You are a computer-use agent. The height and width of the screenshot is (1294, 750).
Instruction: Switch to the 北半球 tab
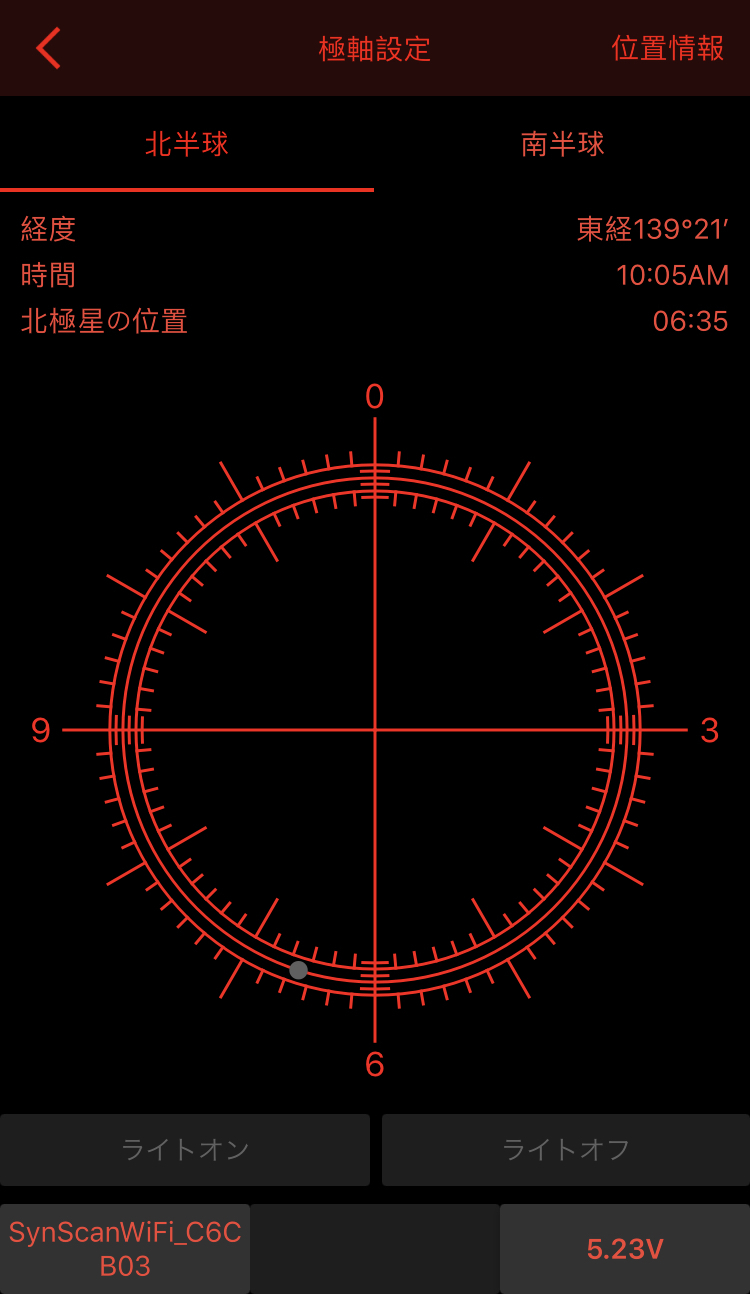[187, 145]
